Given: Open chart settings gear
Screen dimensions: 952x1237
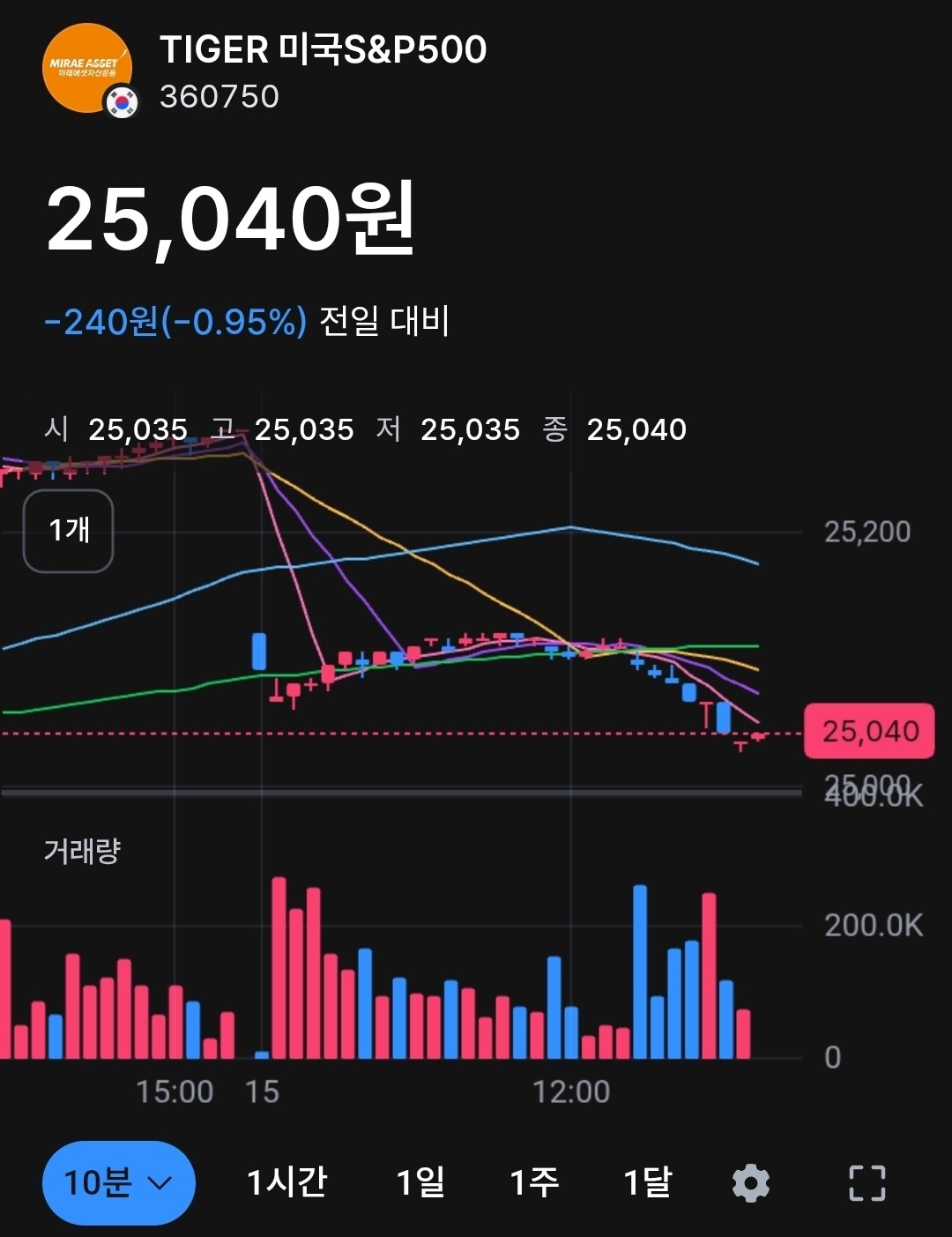Looking at the screenshot, I should [751, 1183].
